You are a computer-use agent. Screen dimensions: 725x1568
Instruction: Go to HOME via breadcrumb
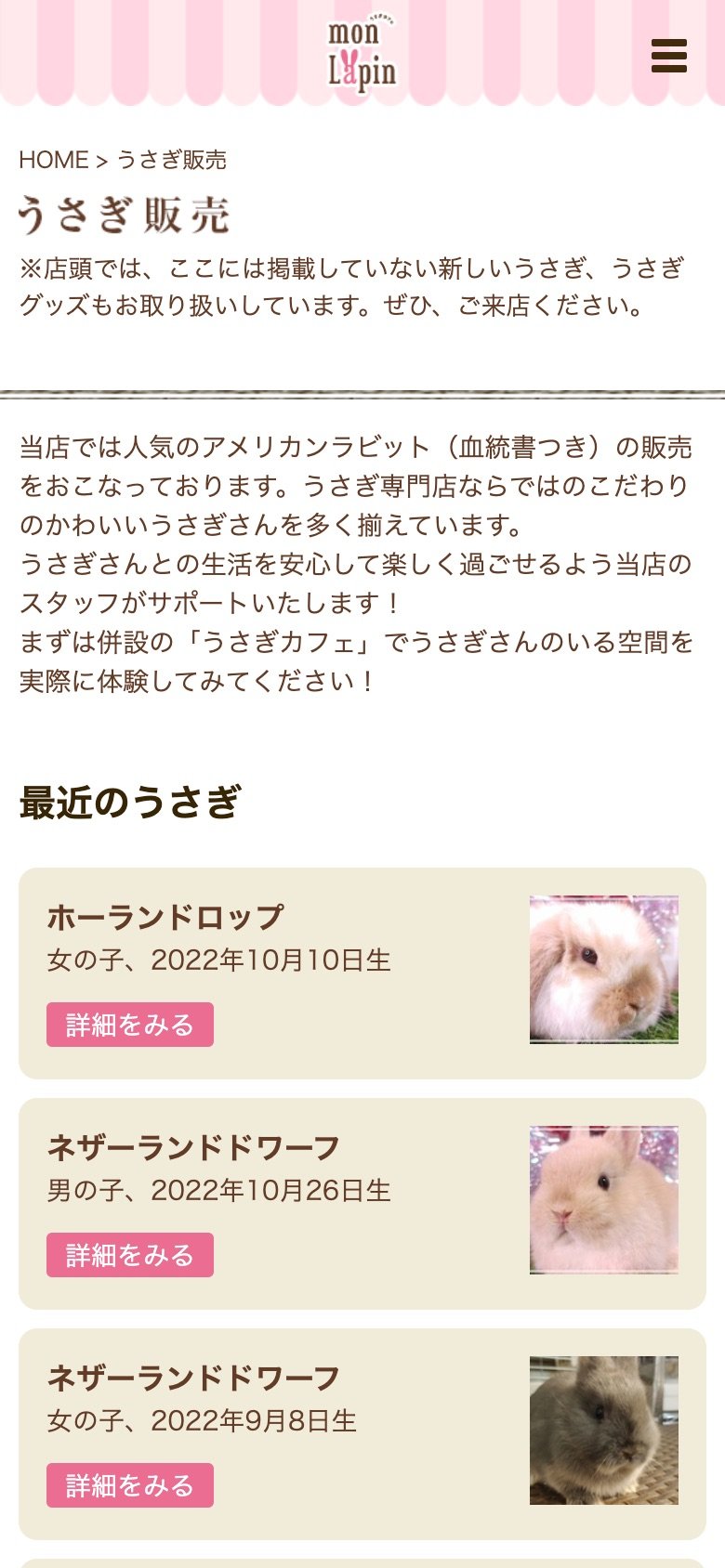[53, 160]
